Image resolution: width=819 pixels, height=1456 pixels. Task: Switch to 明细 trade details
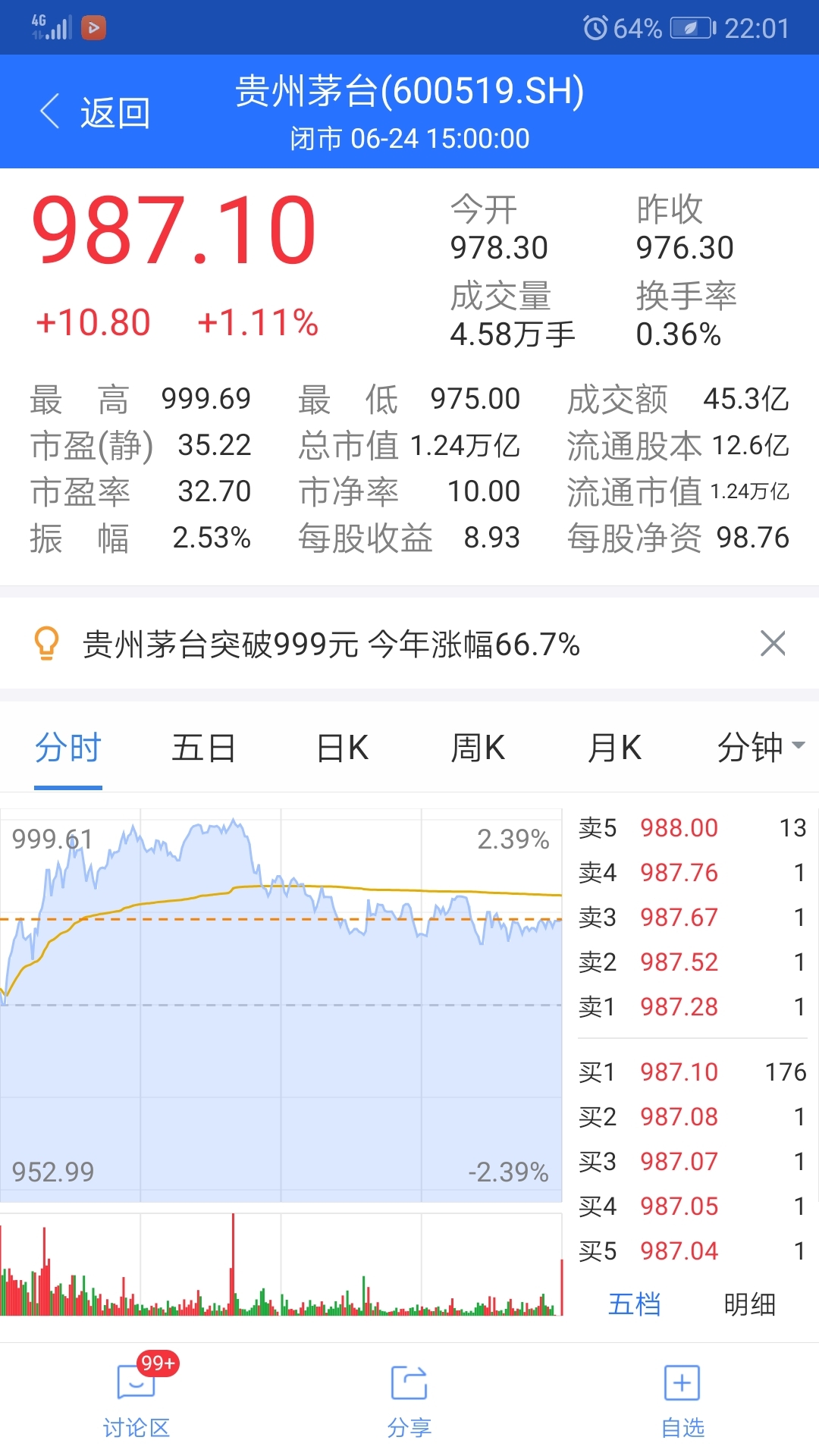coord(749,1304)
